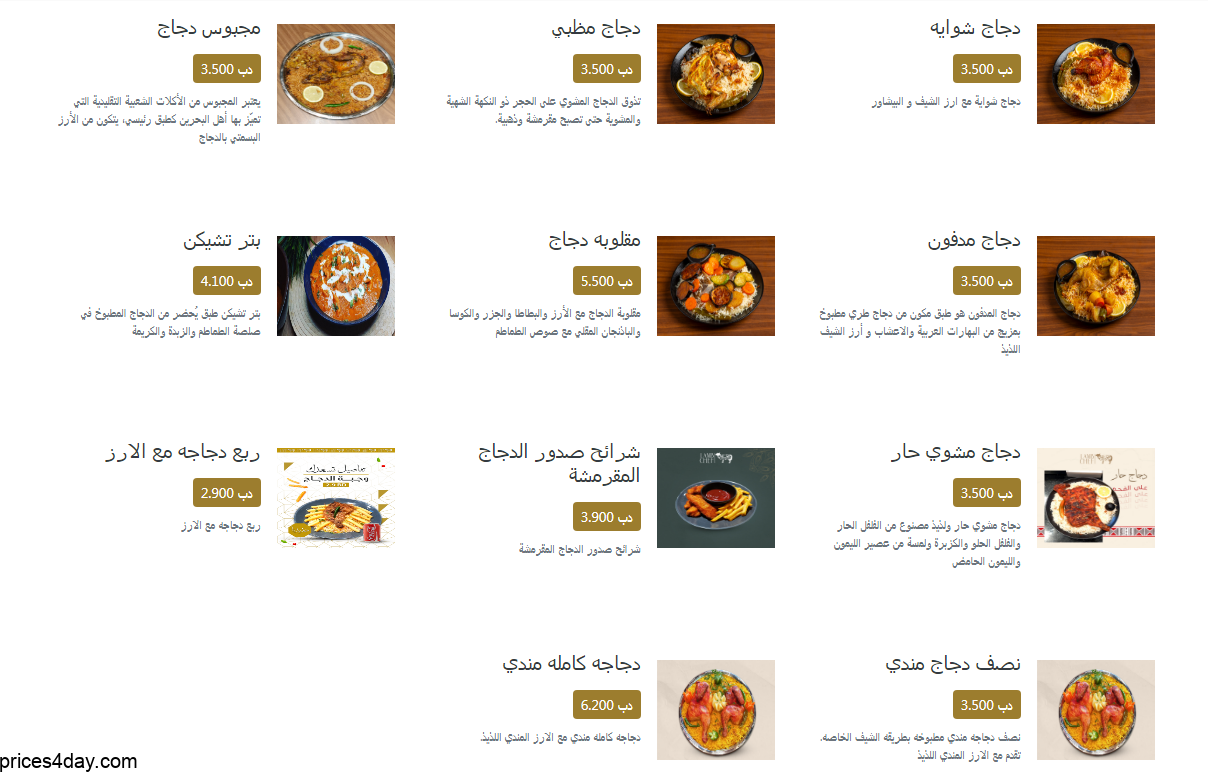Image resolution: width=1208 pixels, height=772 pixels.
Task: Select the 3.500 price button under دجاج مدفون
Action: coord(986,281)
